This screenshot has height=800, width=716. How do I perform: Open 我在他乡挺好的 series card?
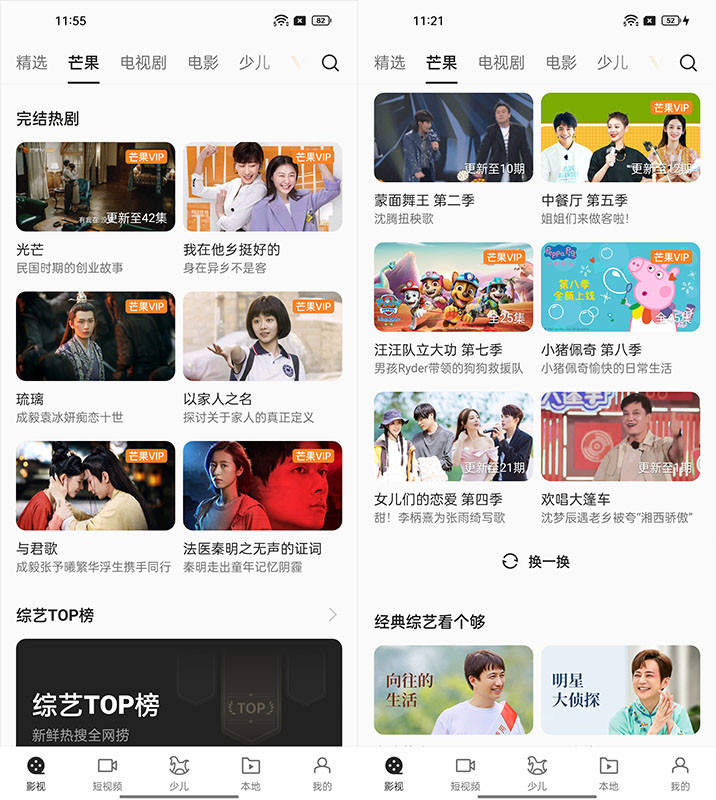(262, 187)
